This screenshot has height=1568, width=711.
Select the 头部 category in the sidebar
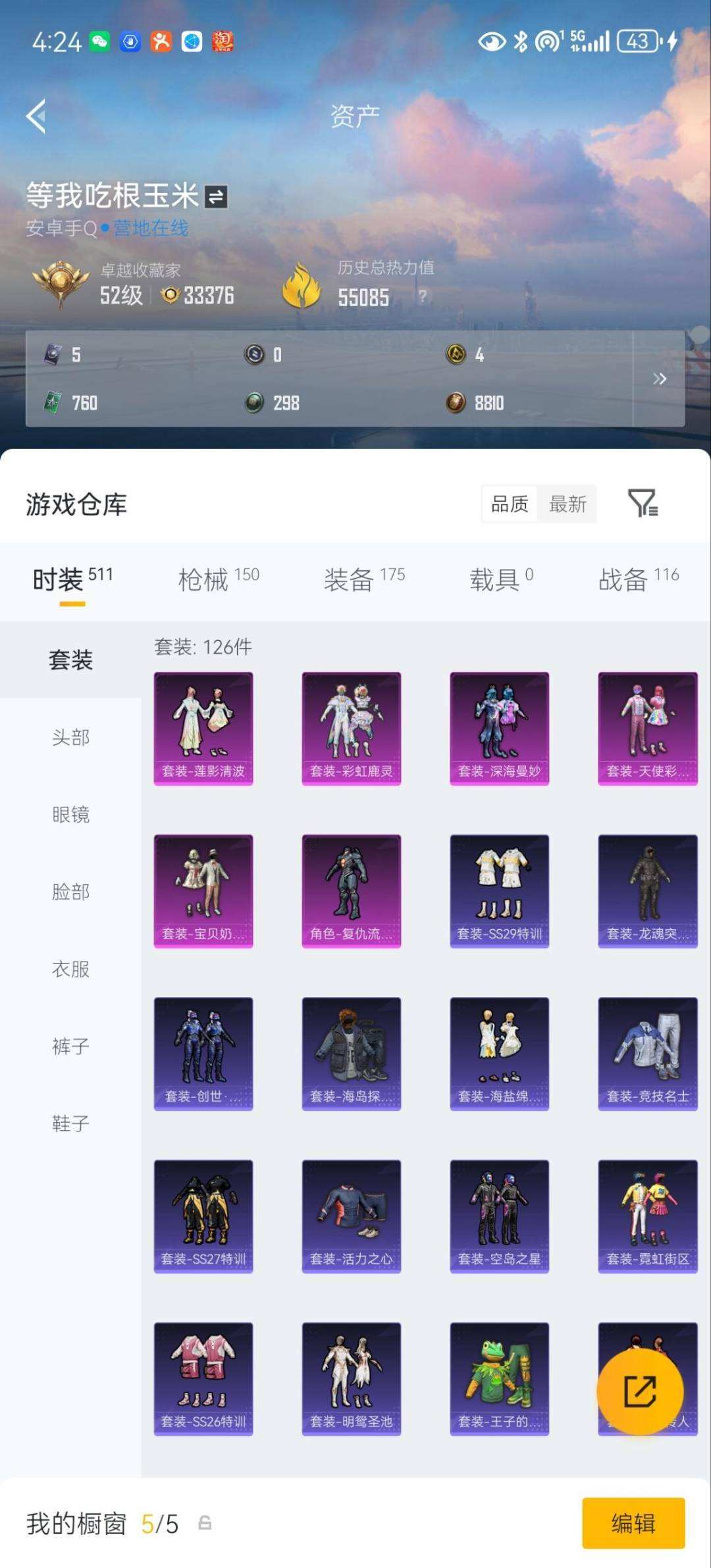tap(70, 738)
